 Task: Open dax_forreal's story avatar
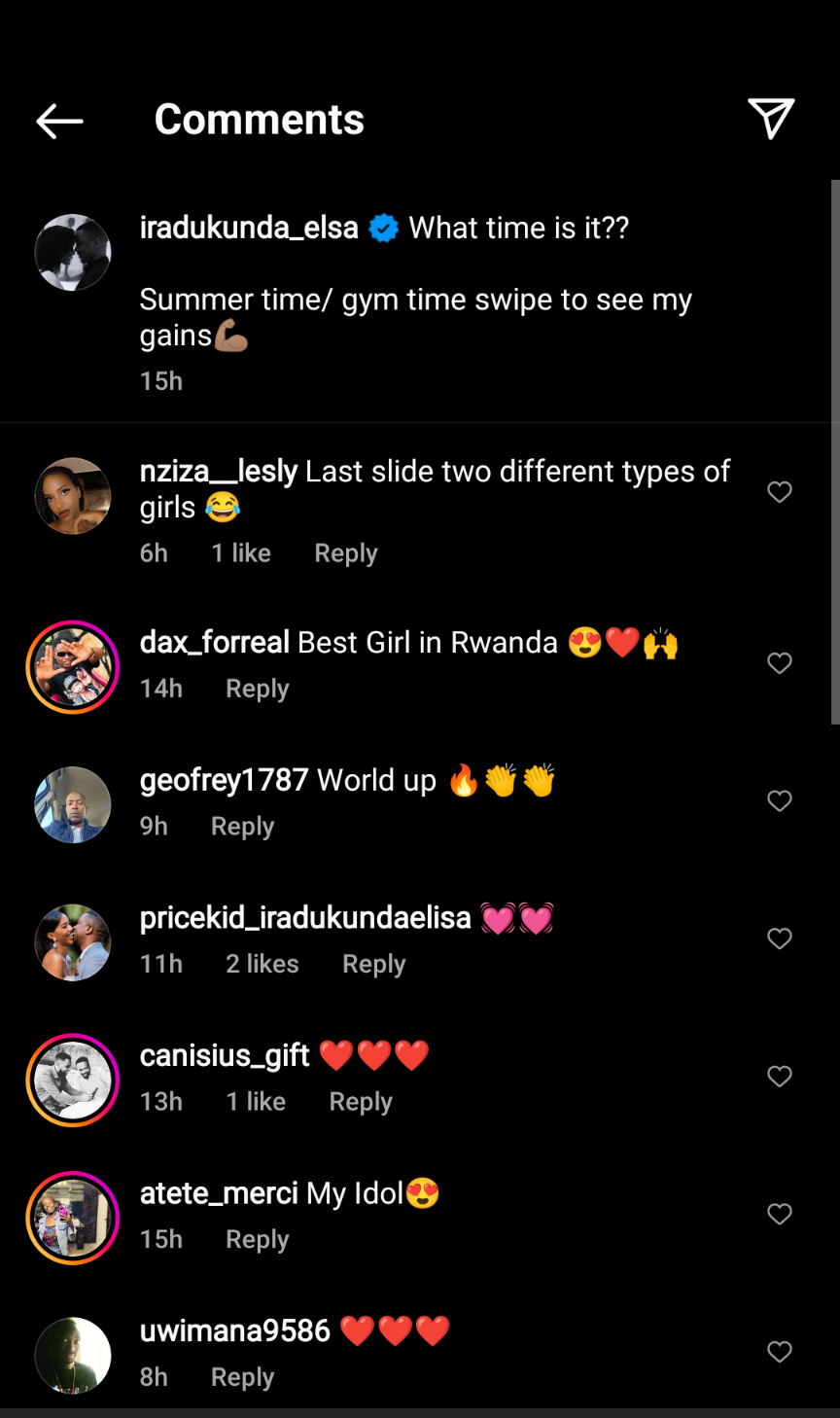pos(73,667)
